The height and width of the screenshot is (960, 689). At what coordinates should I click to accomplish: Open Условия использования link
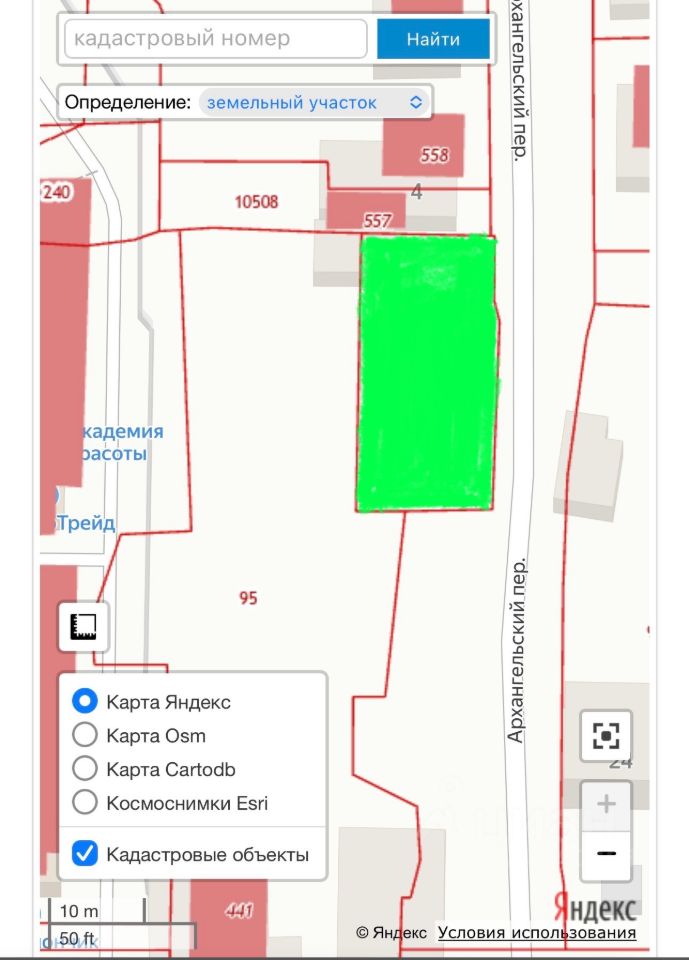coord(536,932)
